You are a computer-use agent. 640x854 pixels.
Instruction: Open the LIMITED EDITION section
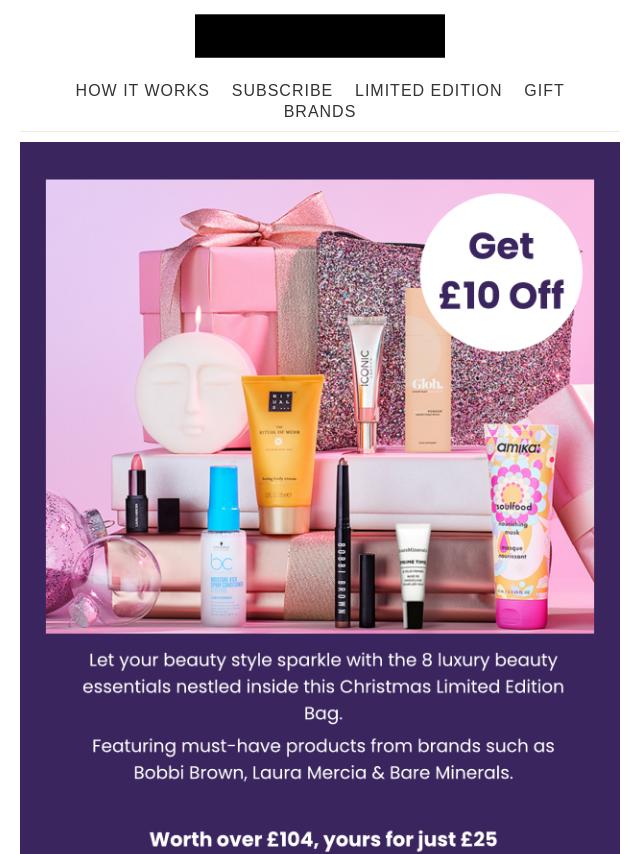tap(428, 91)
